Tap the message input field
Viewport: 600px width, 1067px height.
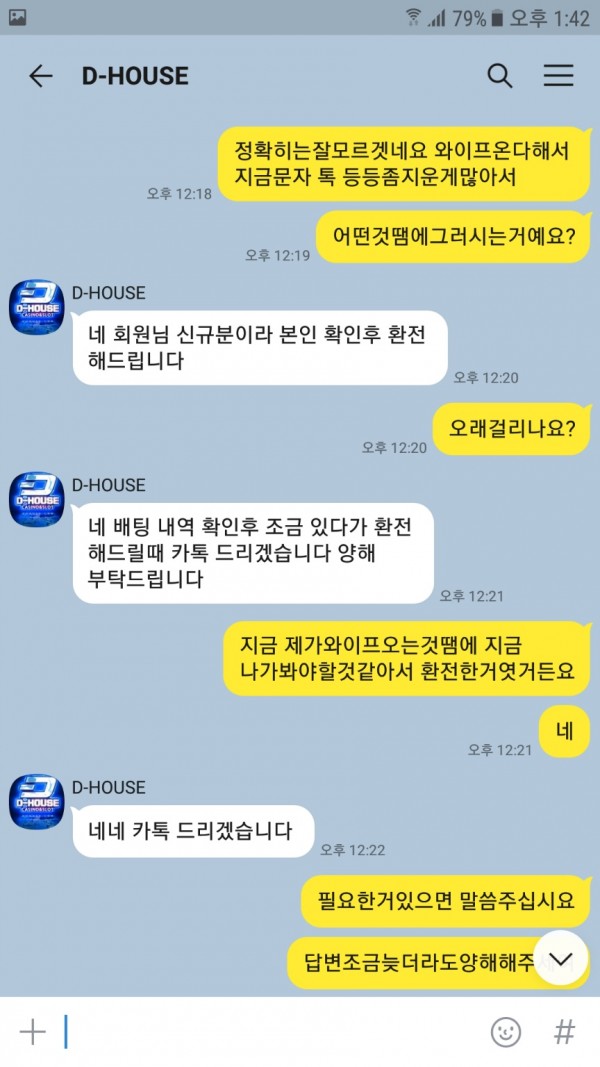coord(270,1032)
